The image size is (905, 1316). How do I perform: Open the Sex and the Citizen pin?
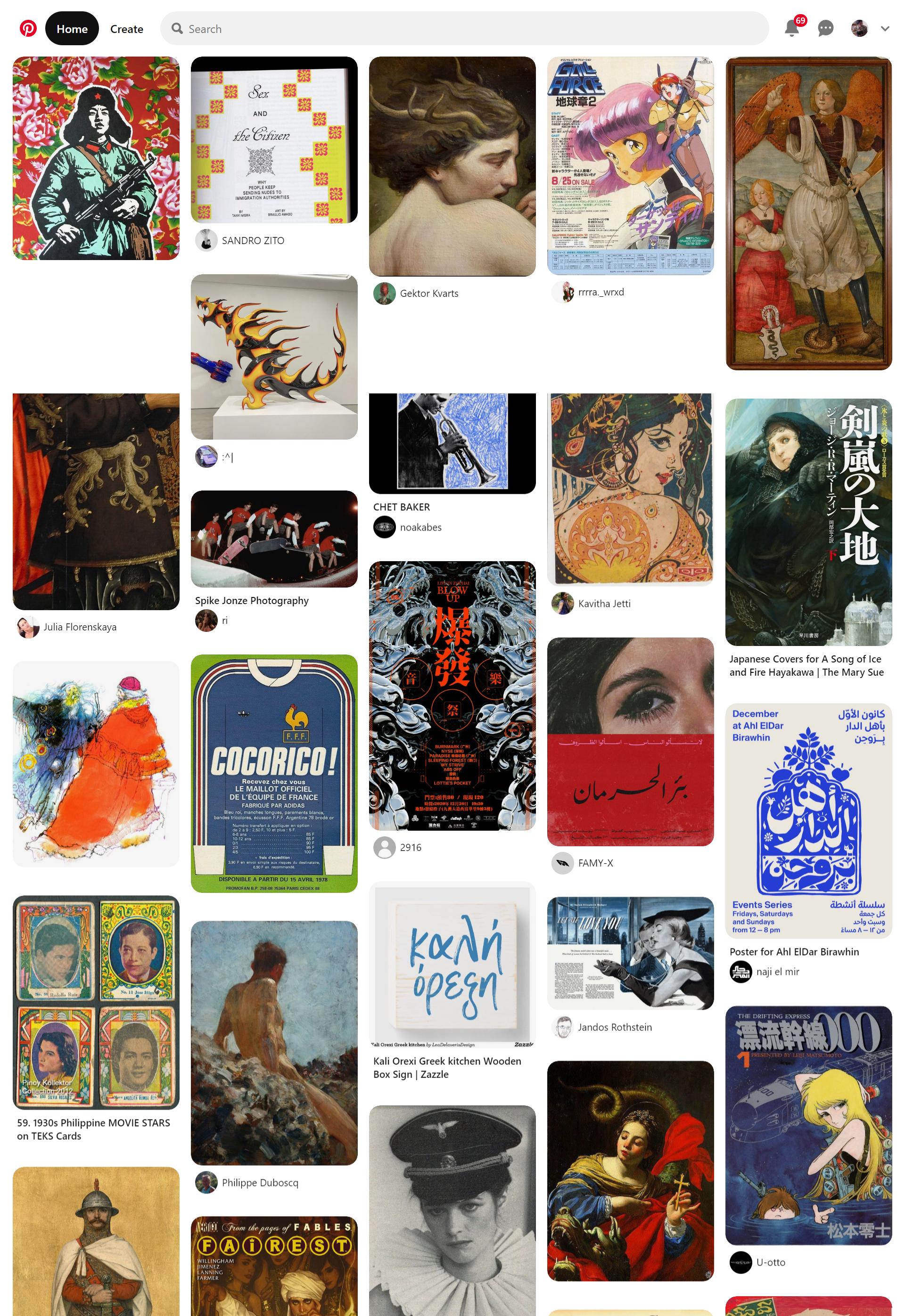click(x=274, y=139)
